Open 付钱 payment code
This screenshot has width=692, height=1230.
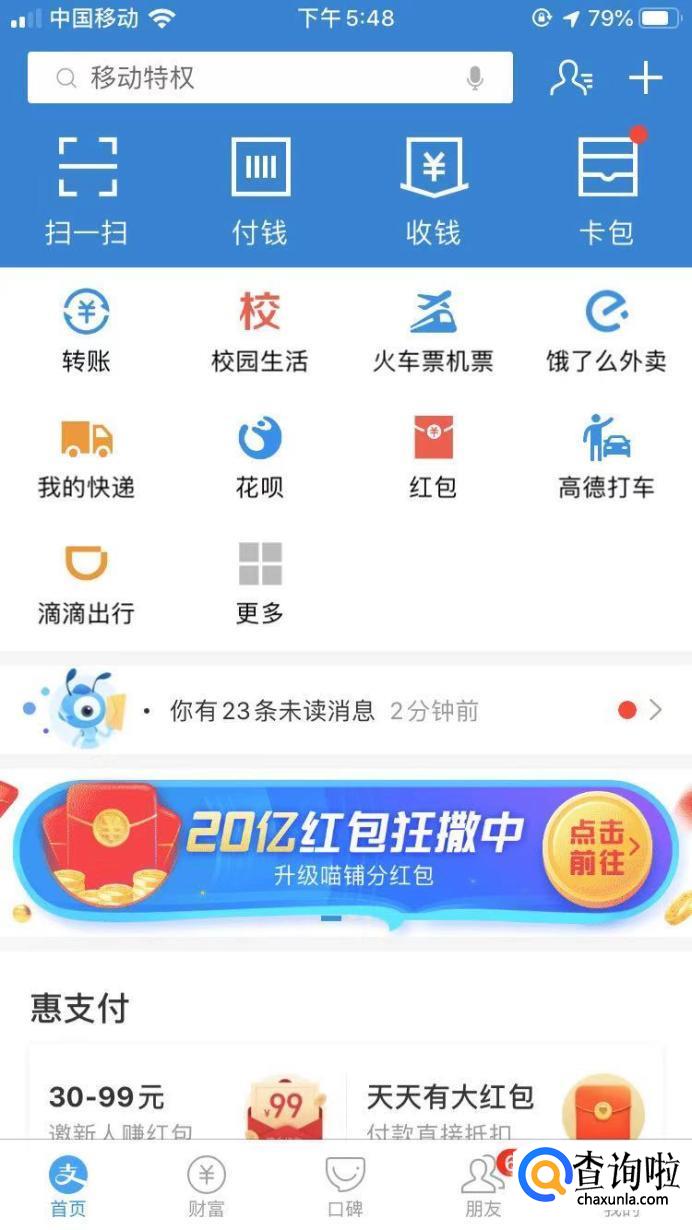[x=260, y=190]
